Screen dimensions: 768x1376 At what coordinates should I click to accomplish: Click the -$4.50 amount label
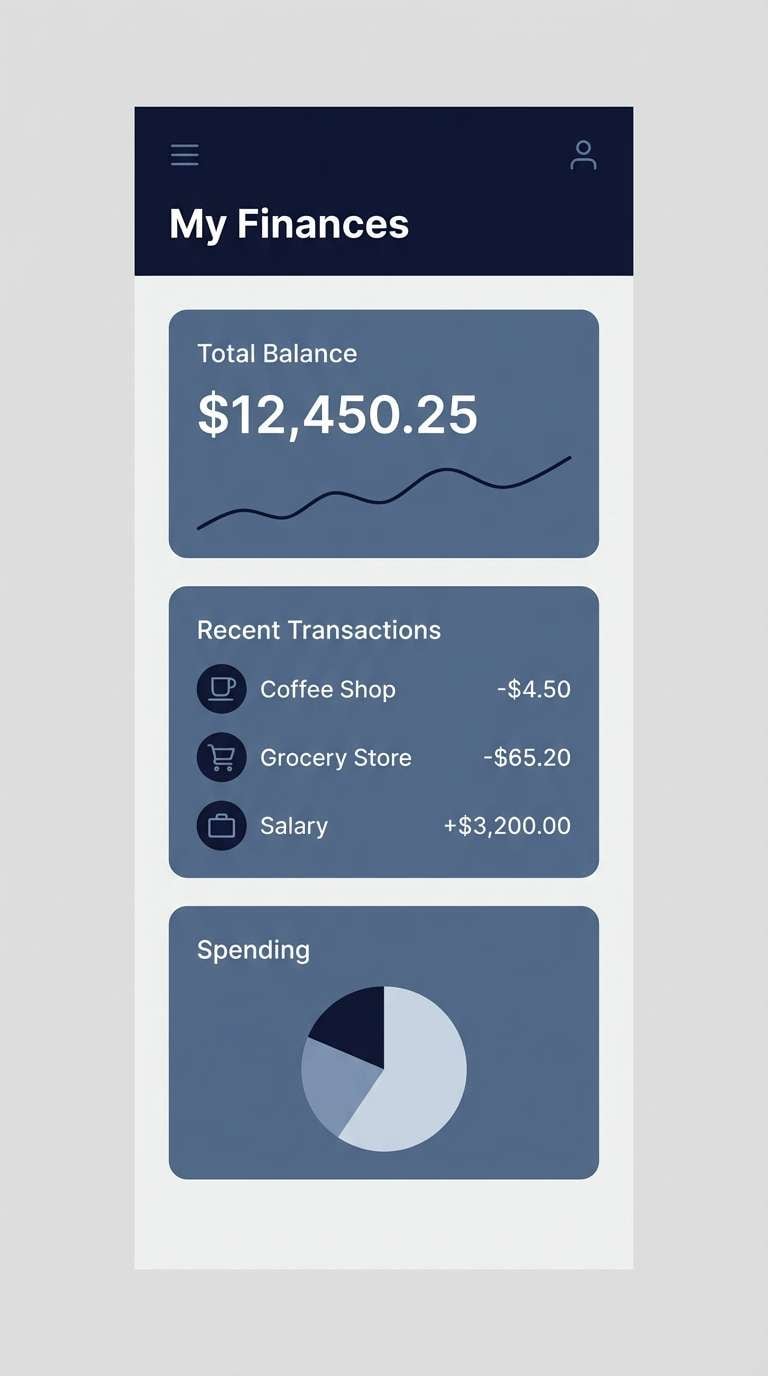coord(533,688)
